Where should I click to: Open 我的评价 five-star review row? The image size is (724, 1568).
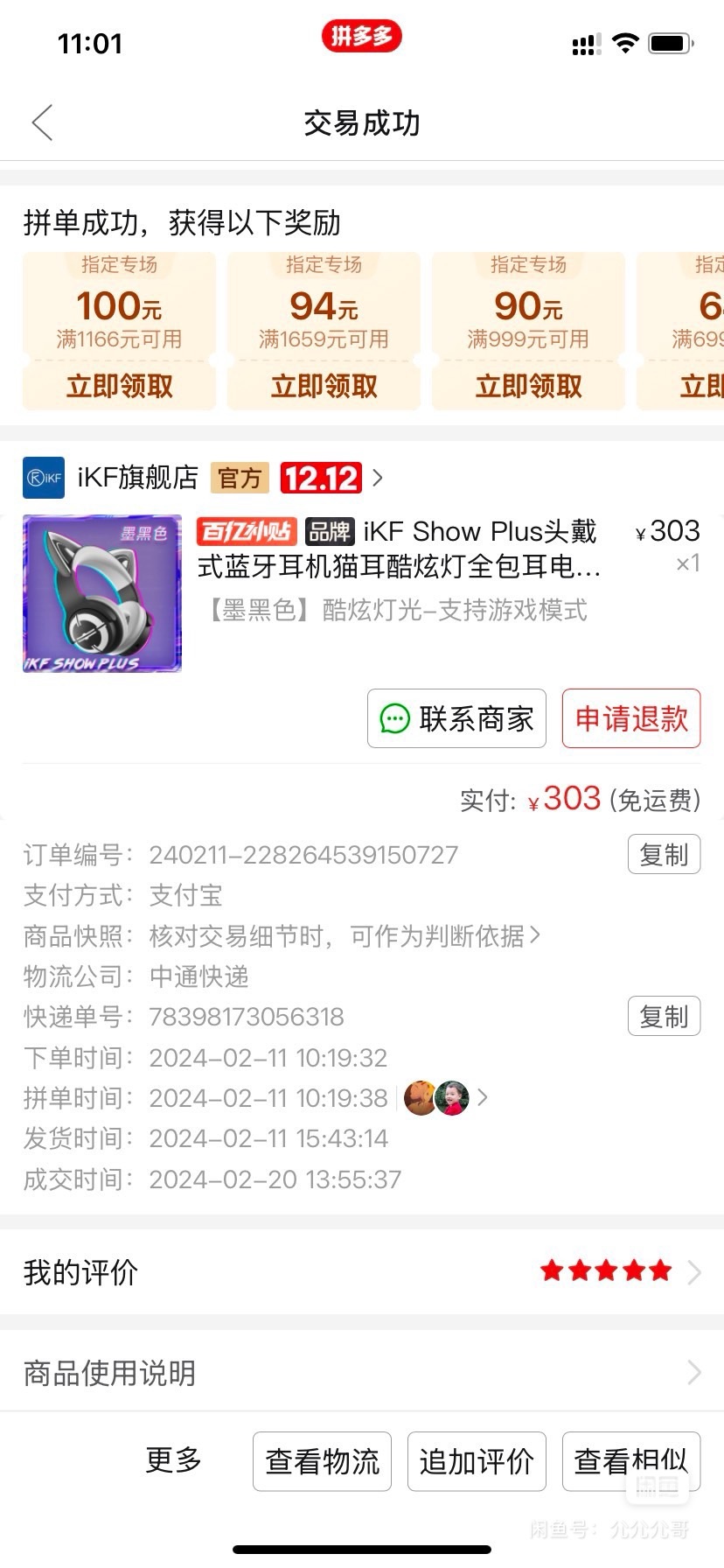[x=362, y=1271]
